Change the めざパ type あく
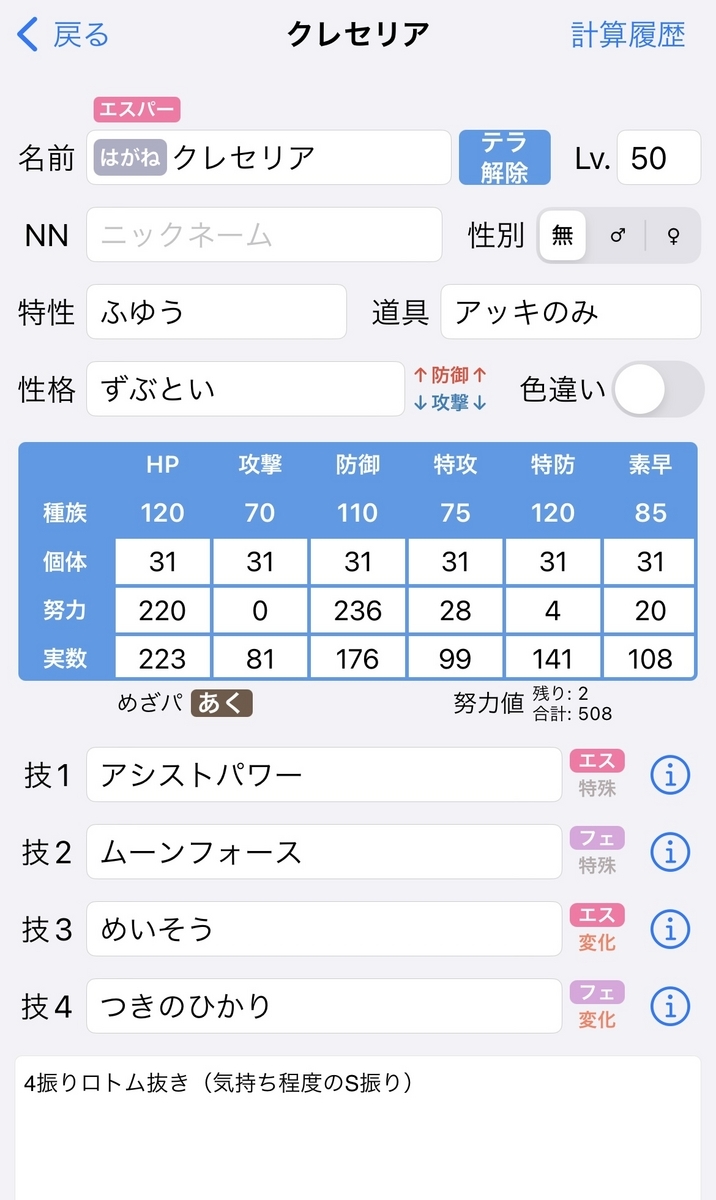Screen dimensions: 716x1200 (x=222, y=703)
